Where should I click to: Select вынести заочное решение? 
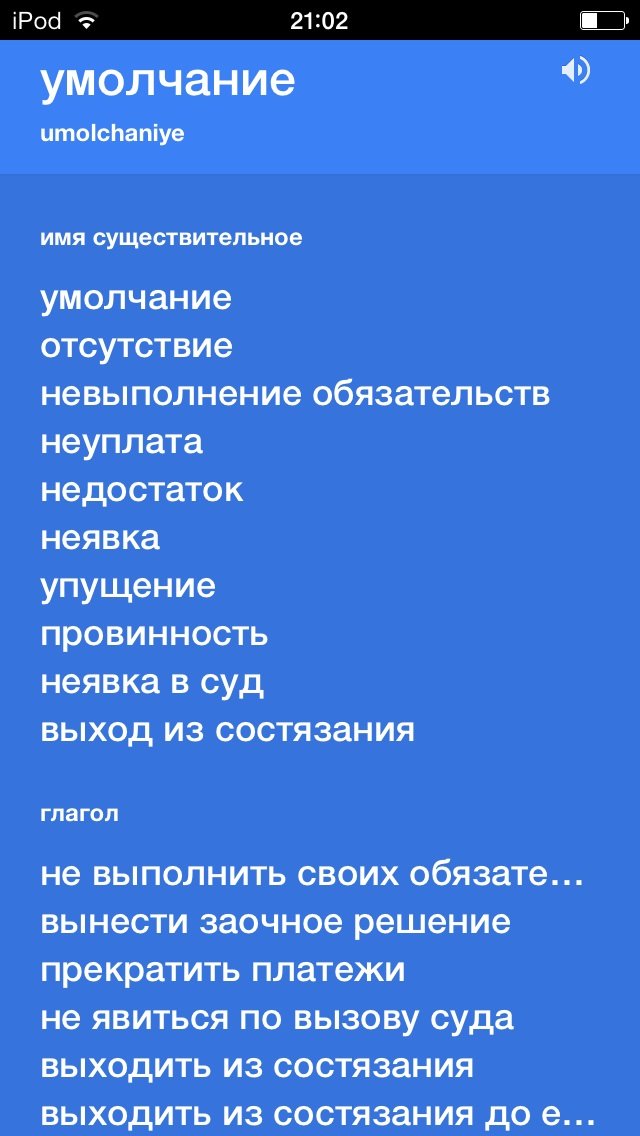point(275,922)
